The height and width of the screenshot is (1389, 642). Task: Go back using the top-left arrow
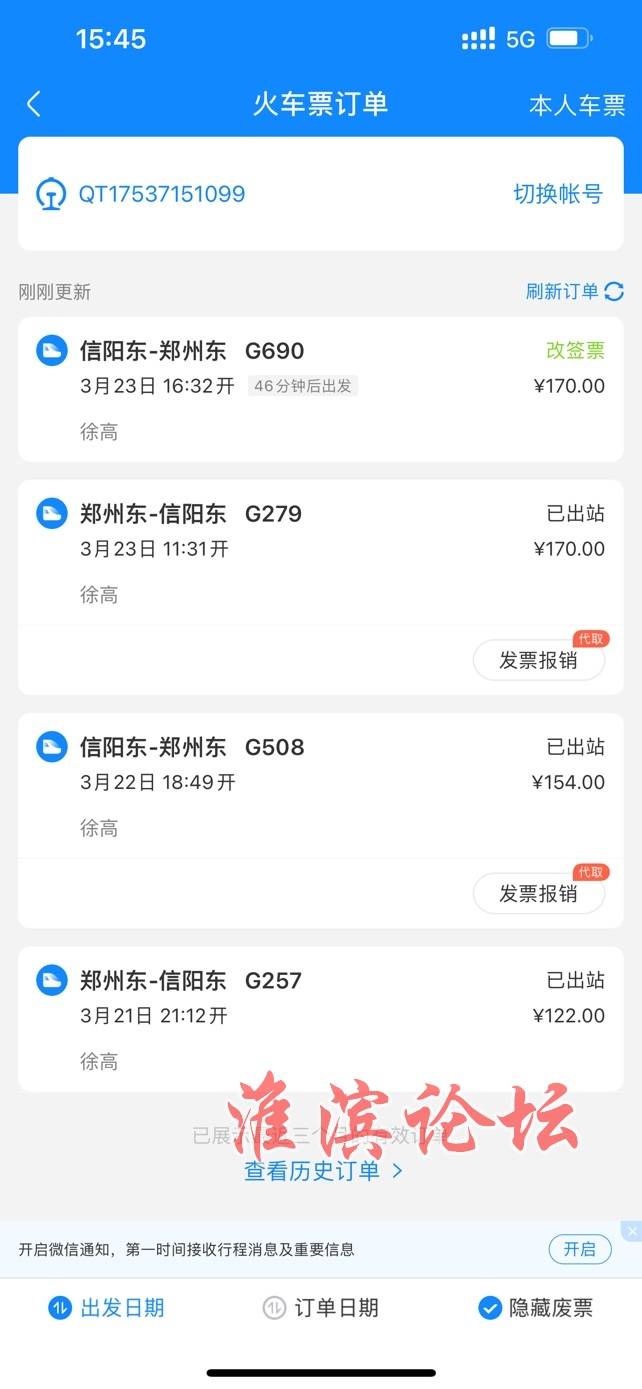tap(34, 104)
